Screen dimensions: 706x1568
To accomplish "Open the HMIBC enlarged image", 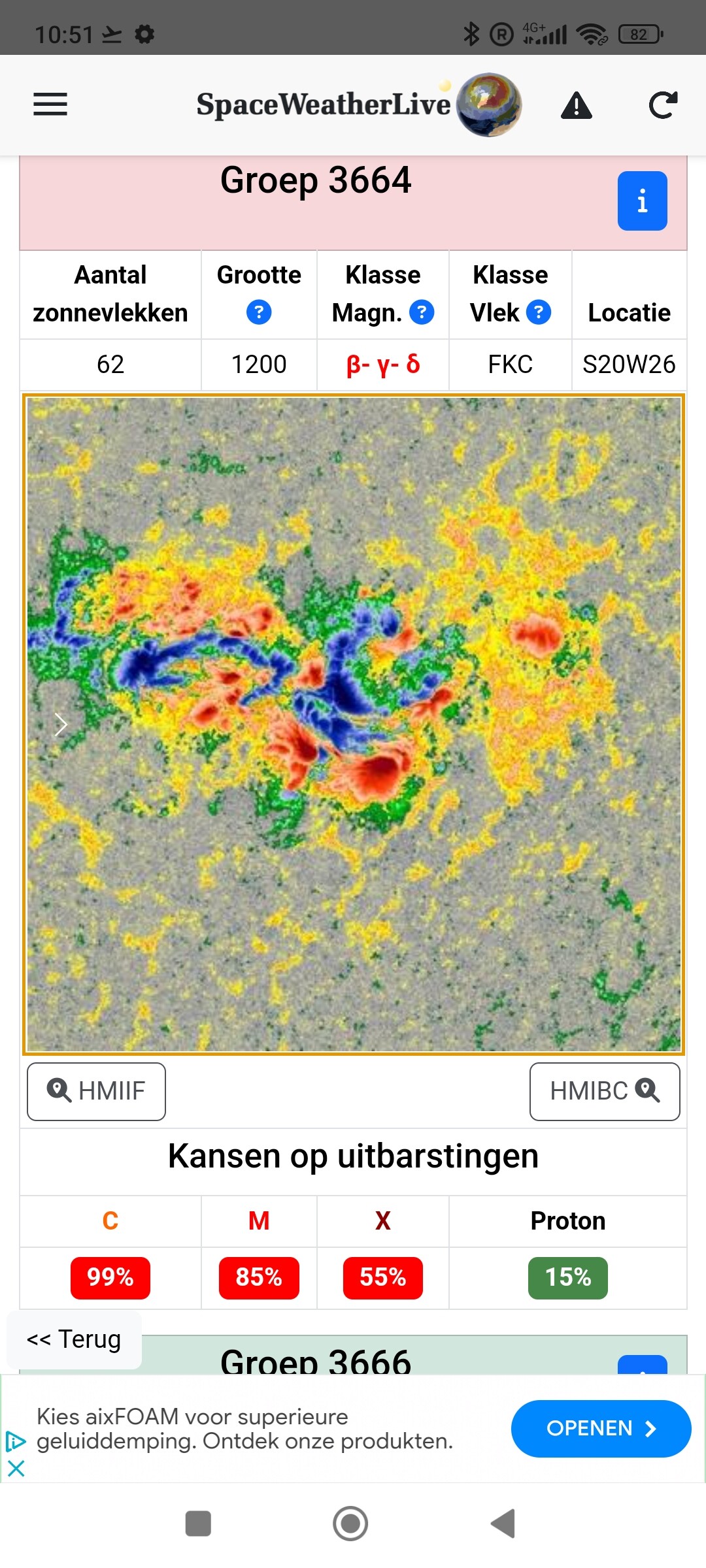I will (605, 1091).
